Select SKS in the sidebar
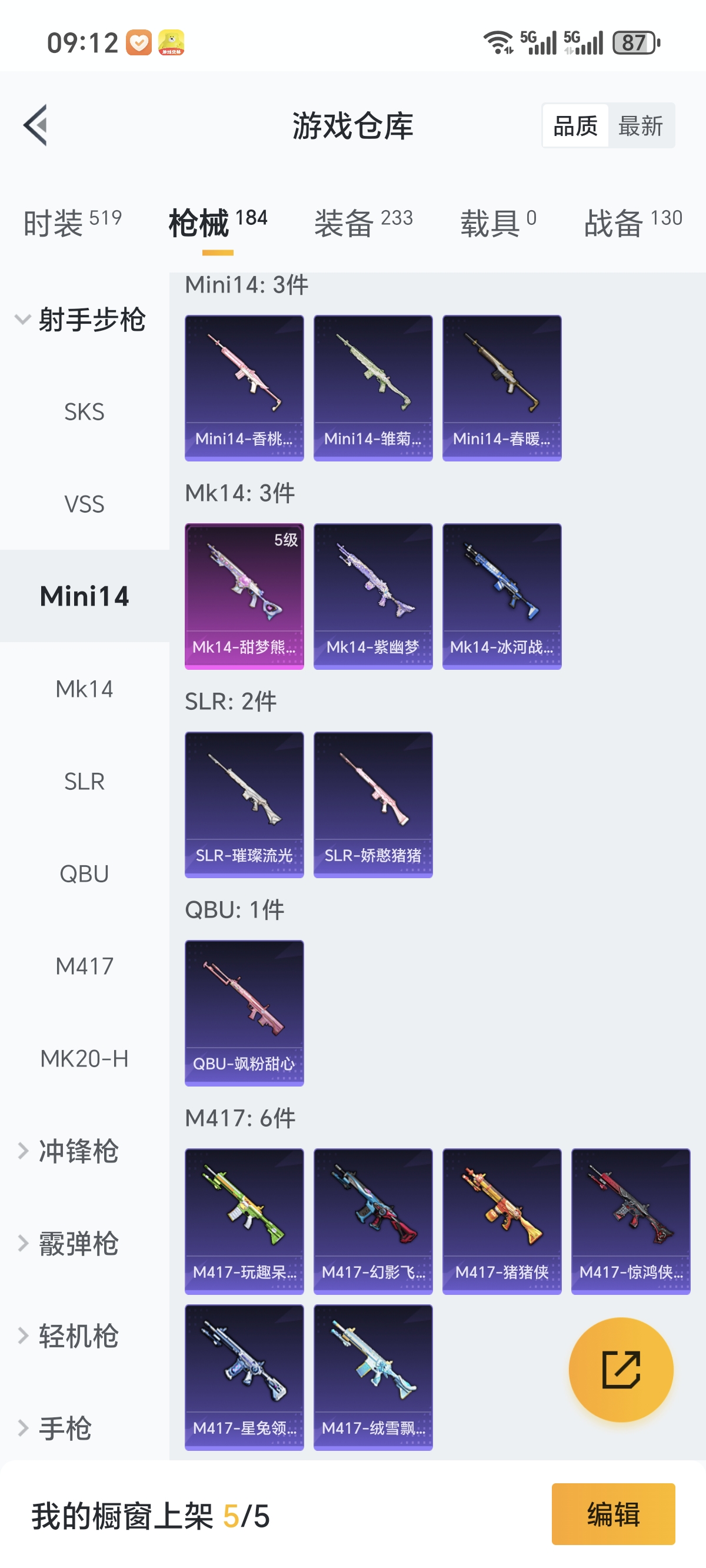 coord(84,412)
